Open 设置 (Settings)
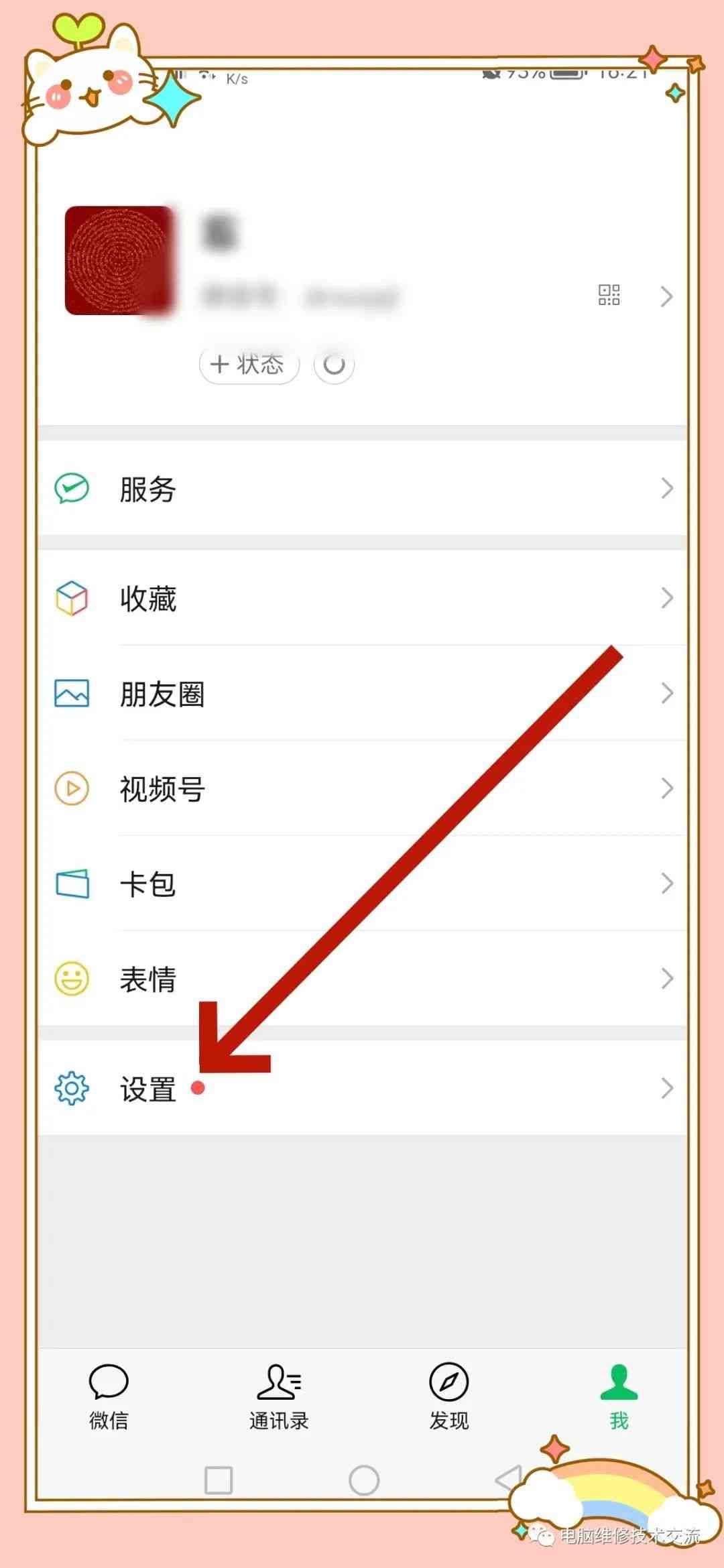 point(362,1088)
